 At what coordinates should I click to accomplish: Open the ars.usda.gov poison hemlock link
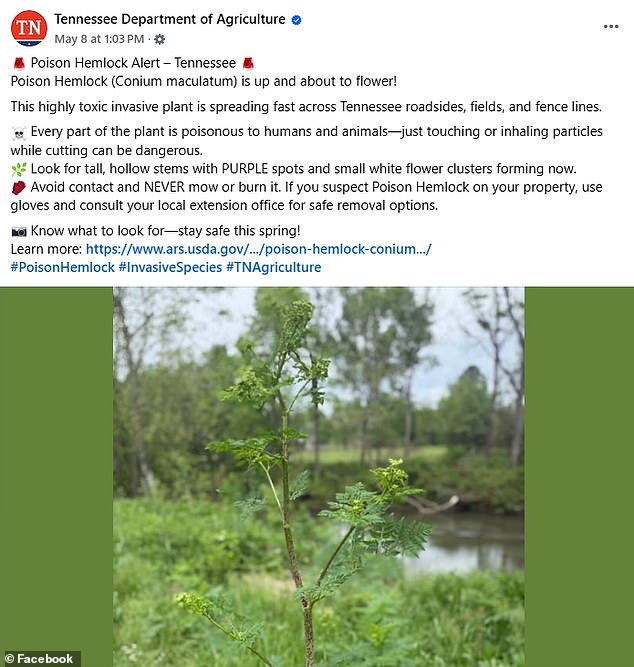pyautogui.click(x=259, y=249)
